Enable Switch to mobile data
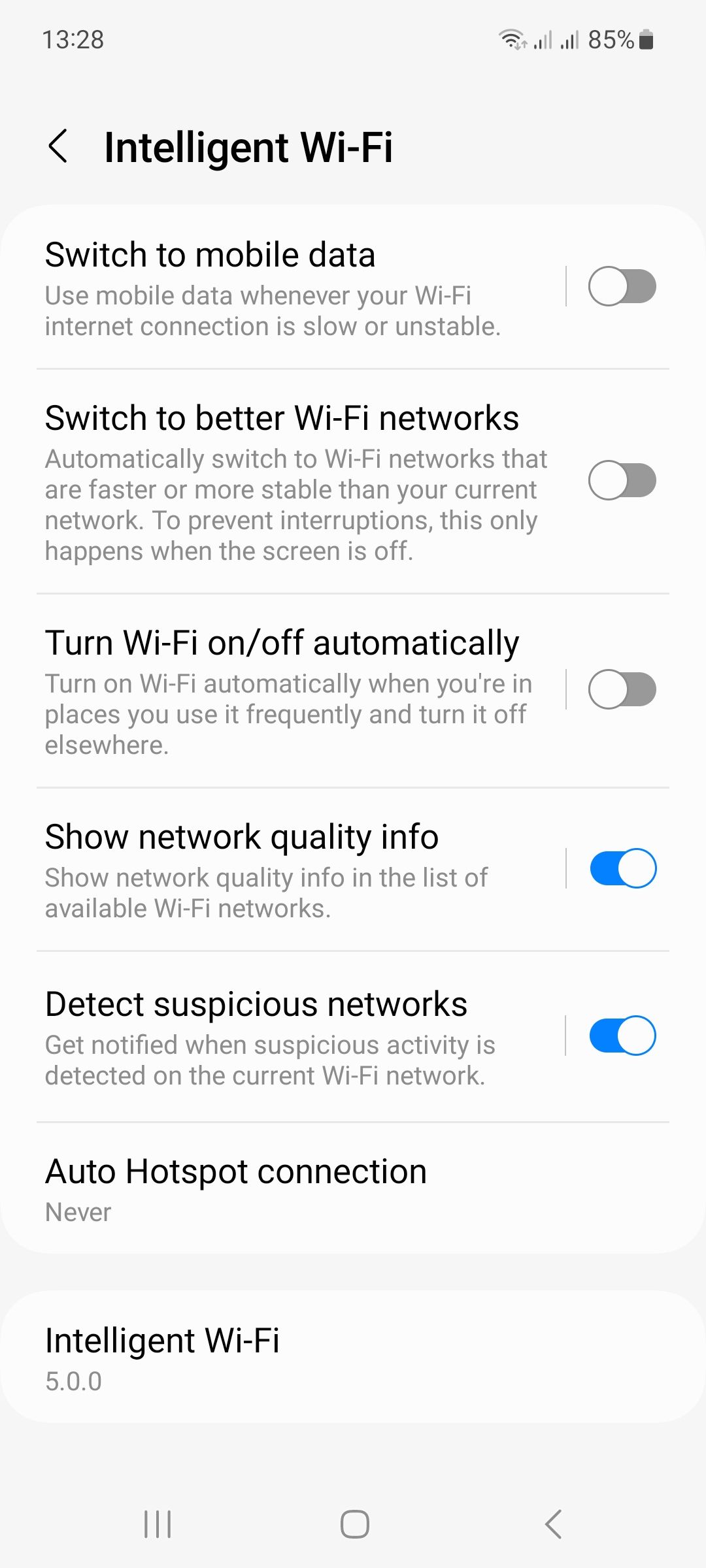Viewport: 706px width, 1568px height. 622,286
